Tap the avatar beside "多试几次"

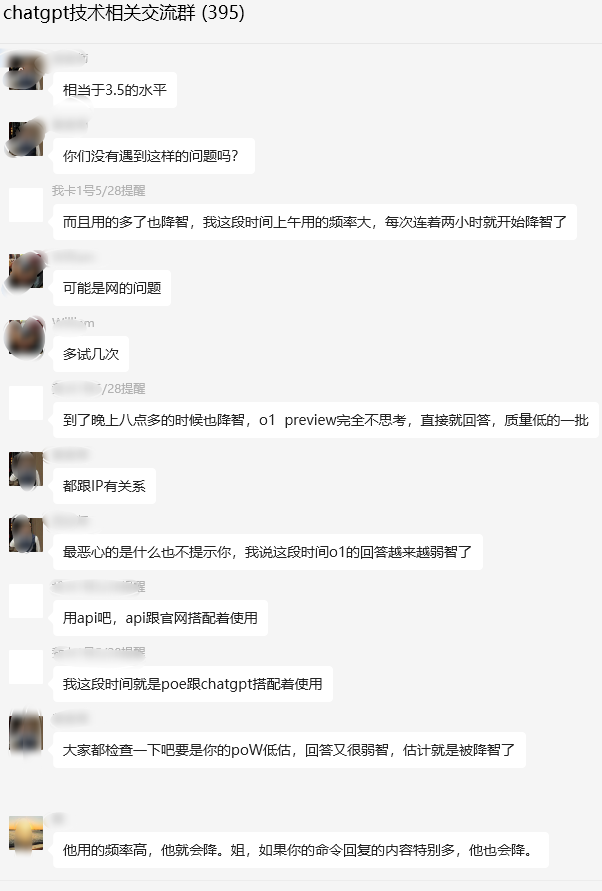click(25, 337)
